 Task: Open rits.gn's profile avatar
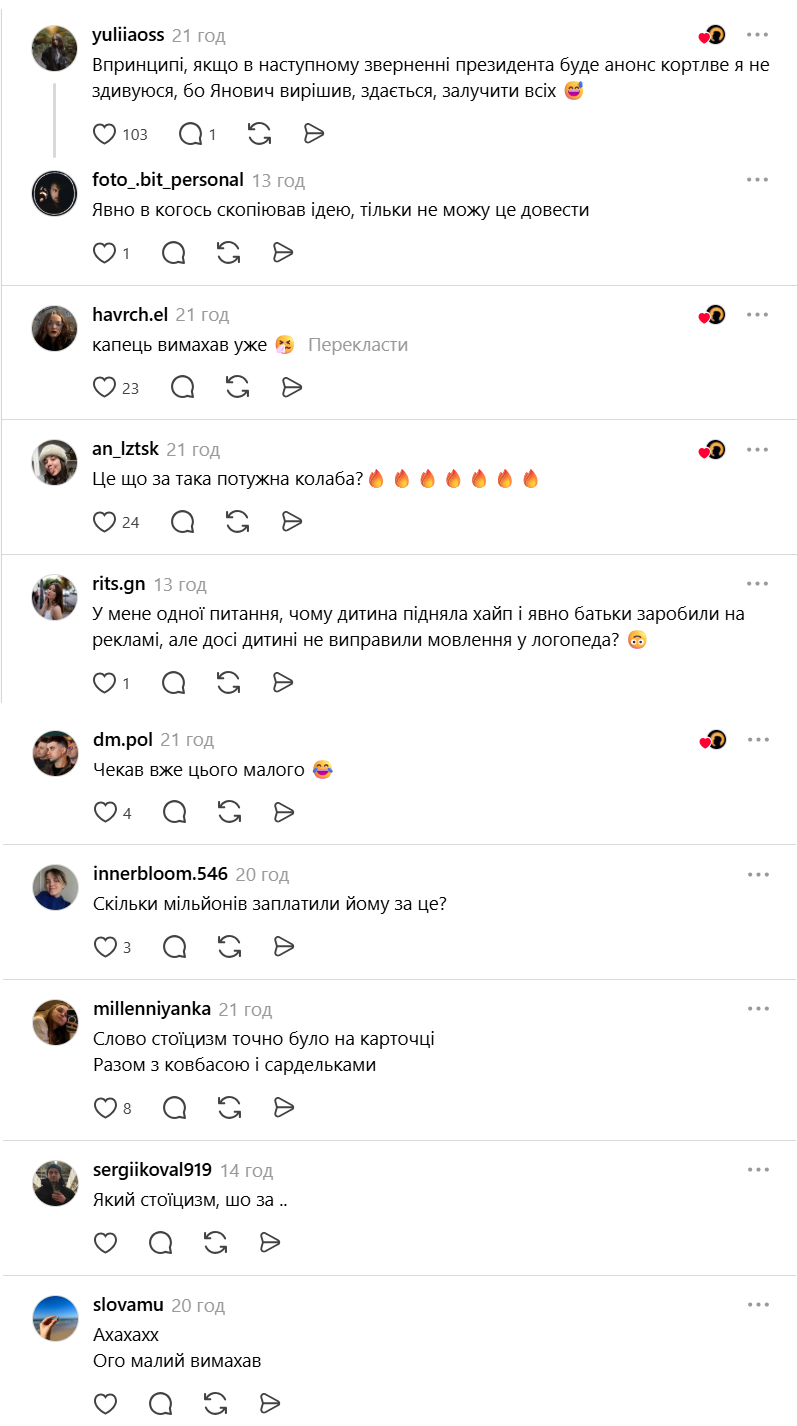55,597
